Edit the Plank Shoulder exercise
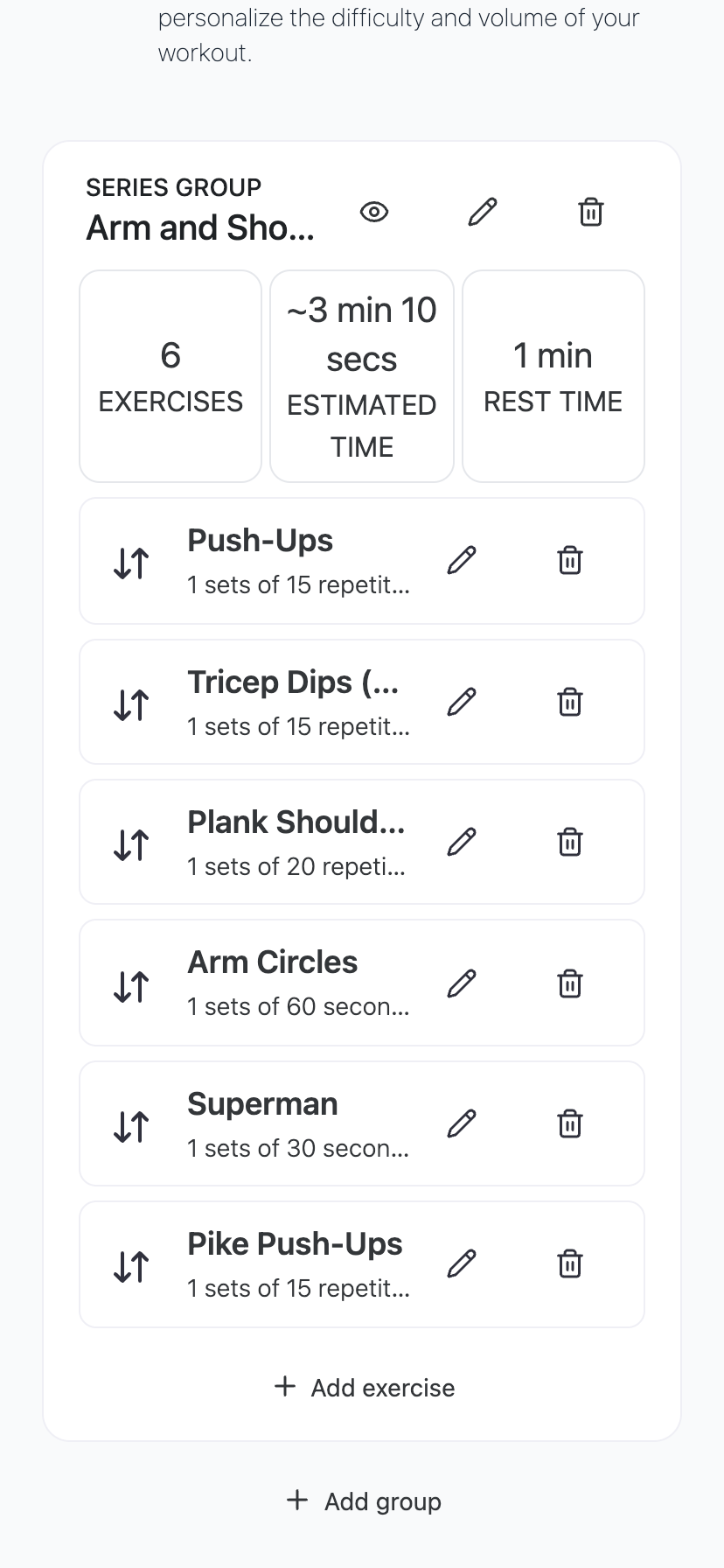 [x=462, y=842]
